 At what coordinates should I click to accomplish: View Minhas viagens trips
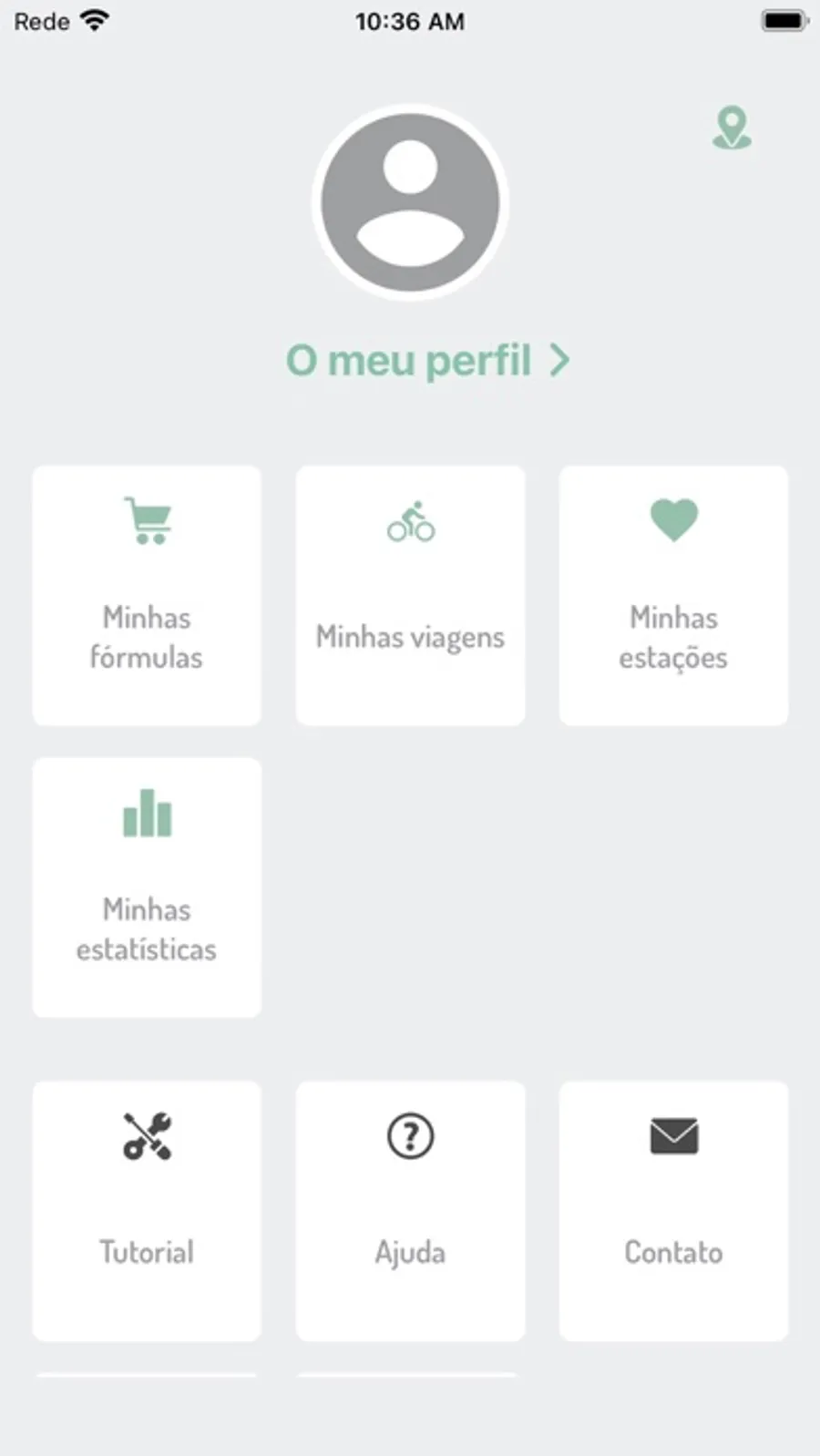410,596
